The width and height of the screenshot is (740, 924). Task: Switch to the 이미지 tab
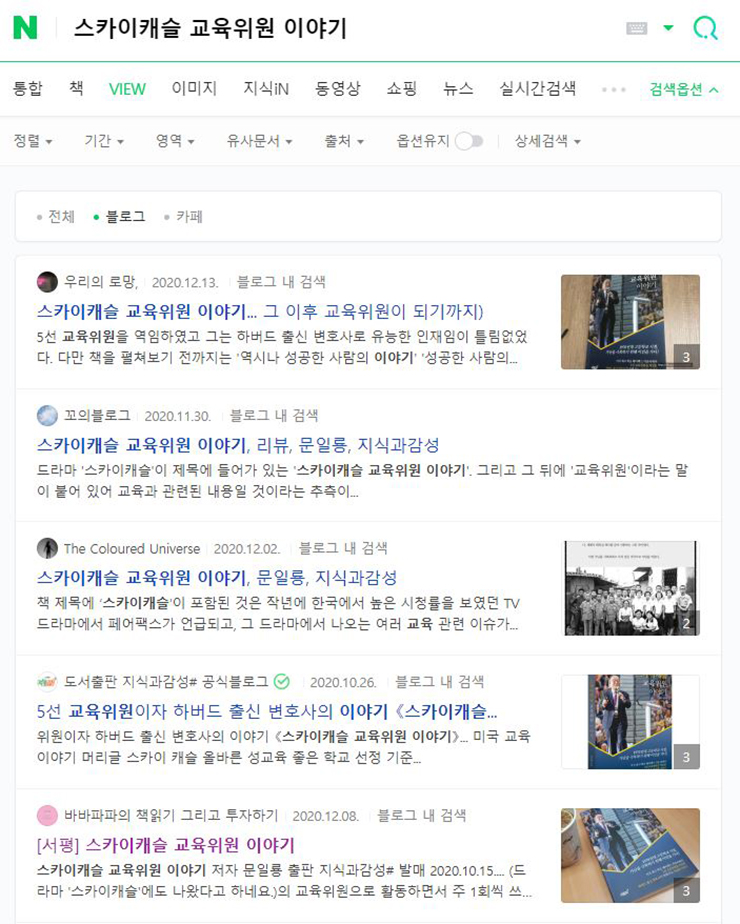coord(193,88)
